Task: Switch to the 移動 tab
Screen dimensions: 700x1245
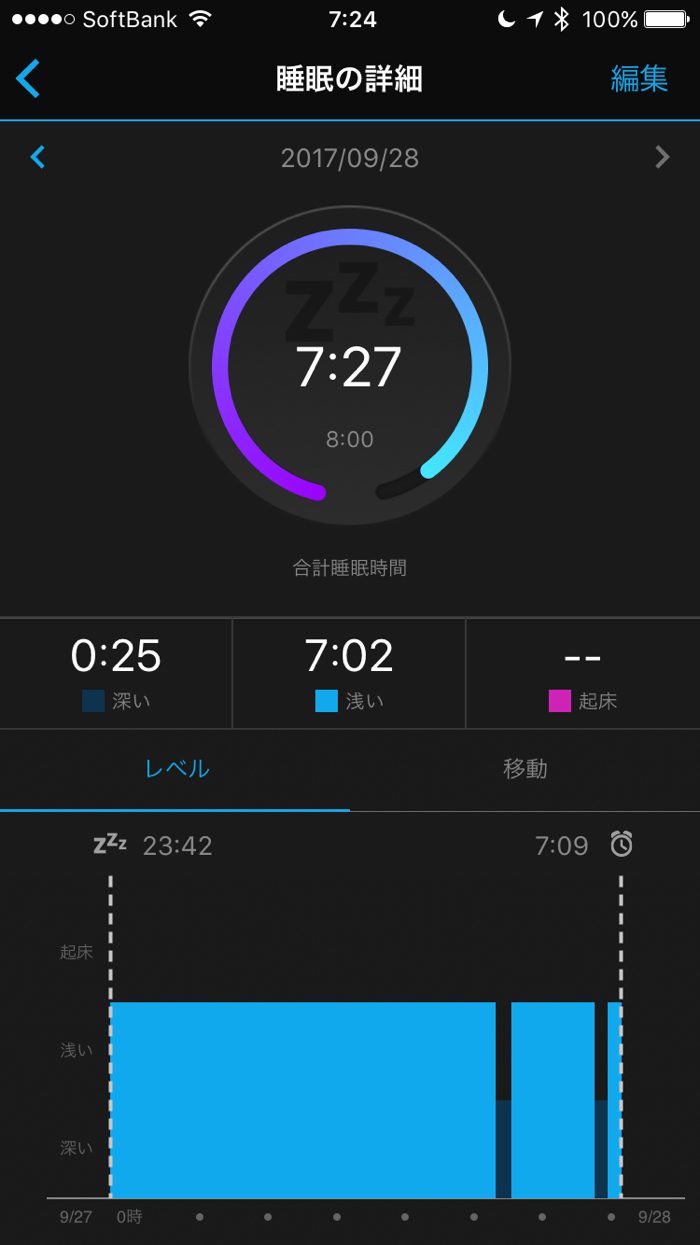Action: (525, 769)
